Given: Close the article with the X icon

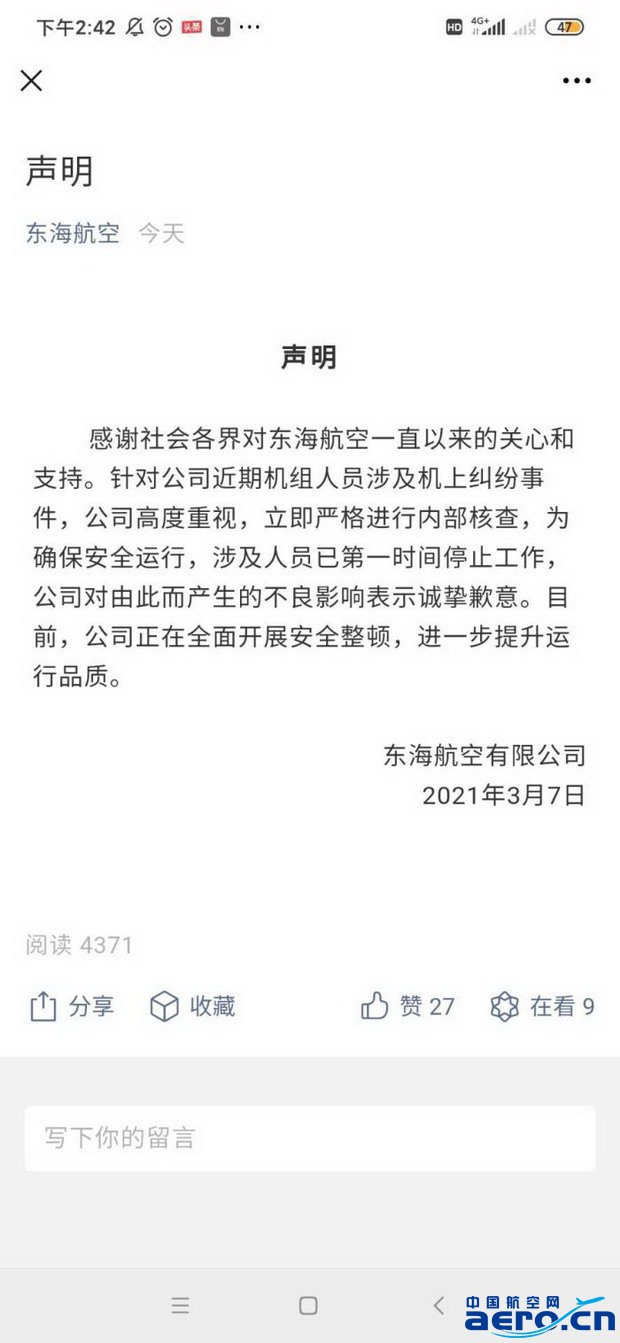Looking at the screenshot, I should point(32,81).
